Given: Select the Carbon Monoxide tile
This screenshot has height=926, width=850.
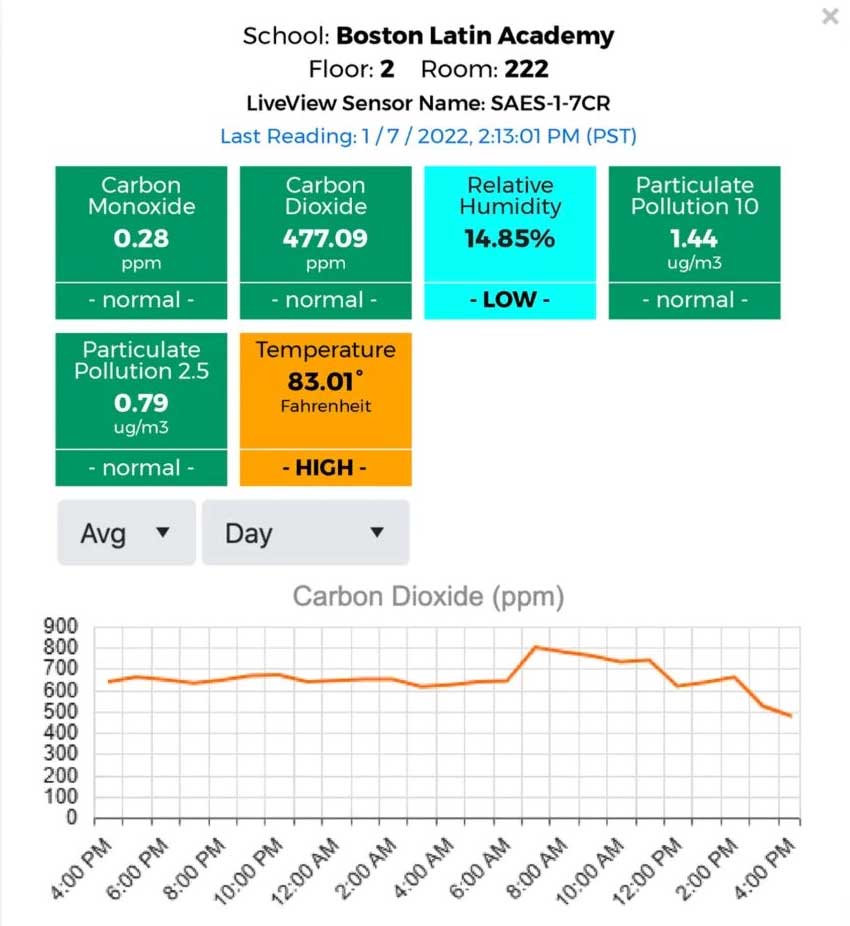Looking at the screenshot, I should tap(141, 242).
